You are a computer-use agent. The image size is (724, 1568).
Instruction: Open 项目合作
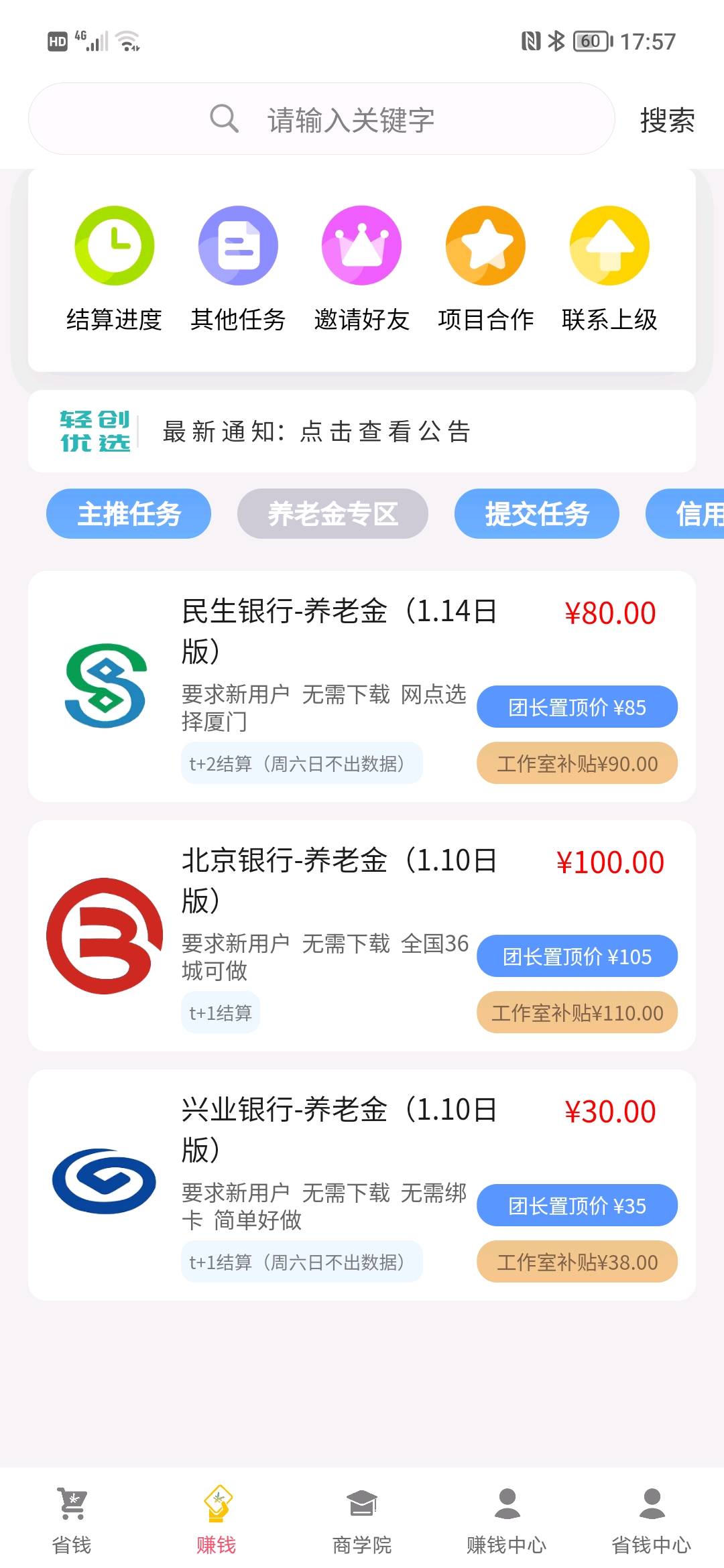(x=485, y=269)
